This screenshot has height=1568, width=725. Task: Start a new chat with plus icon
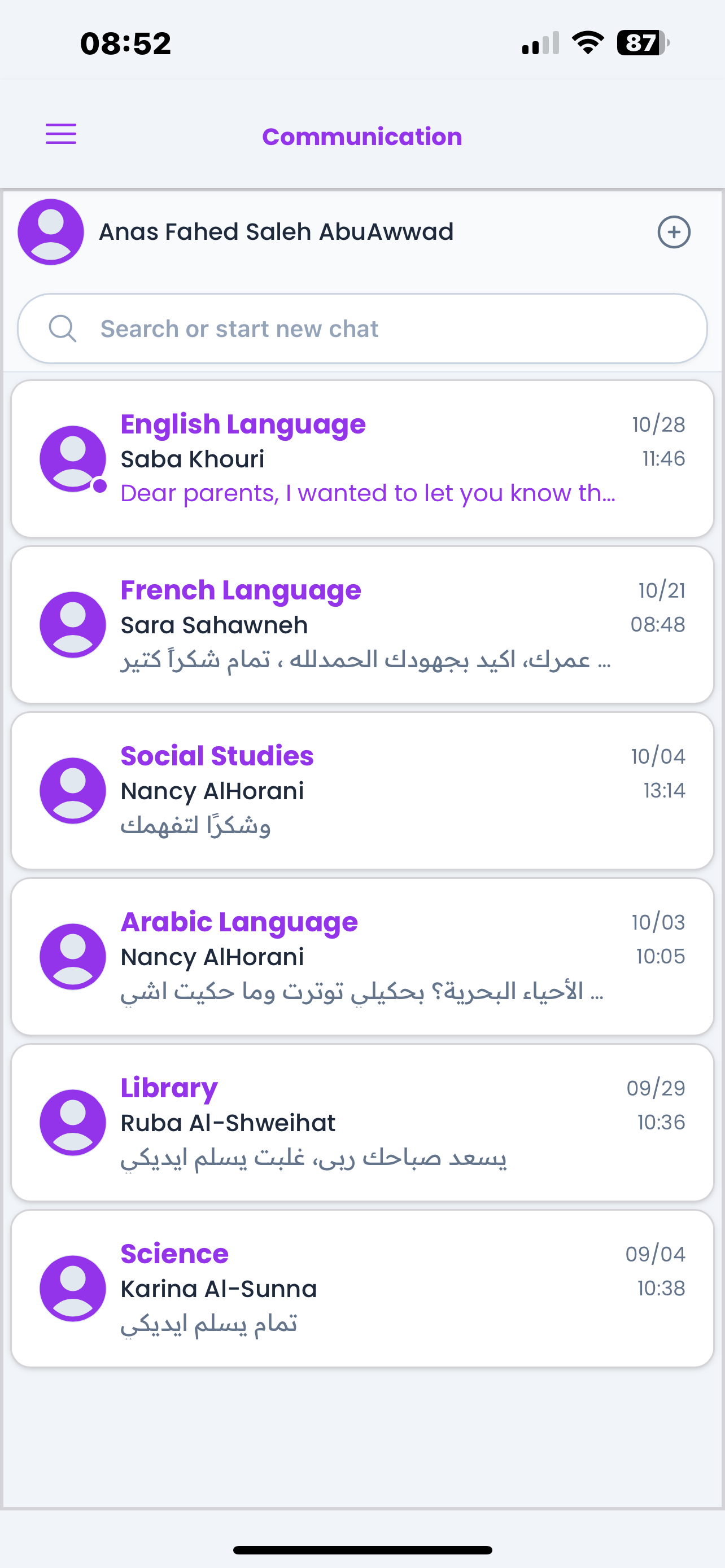tap(673, 232)
